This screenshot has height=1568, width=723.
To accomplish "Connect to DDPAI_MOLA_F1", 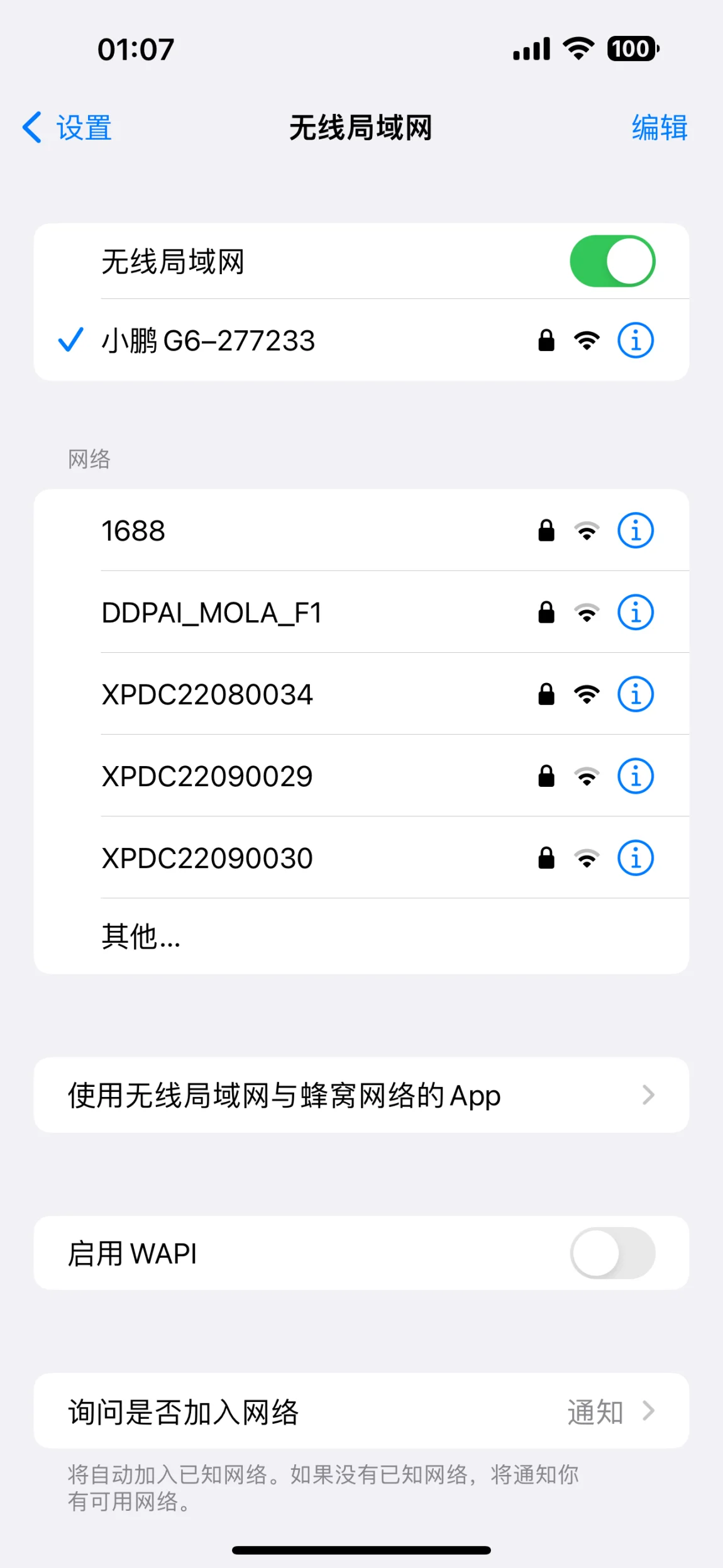I will point(361,612).
